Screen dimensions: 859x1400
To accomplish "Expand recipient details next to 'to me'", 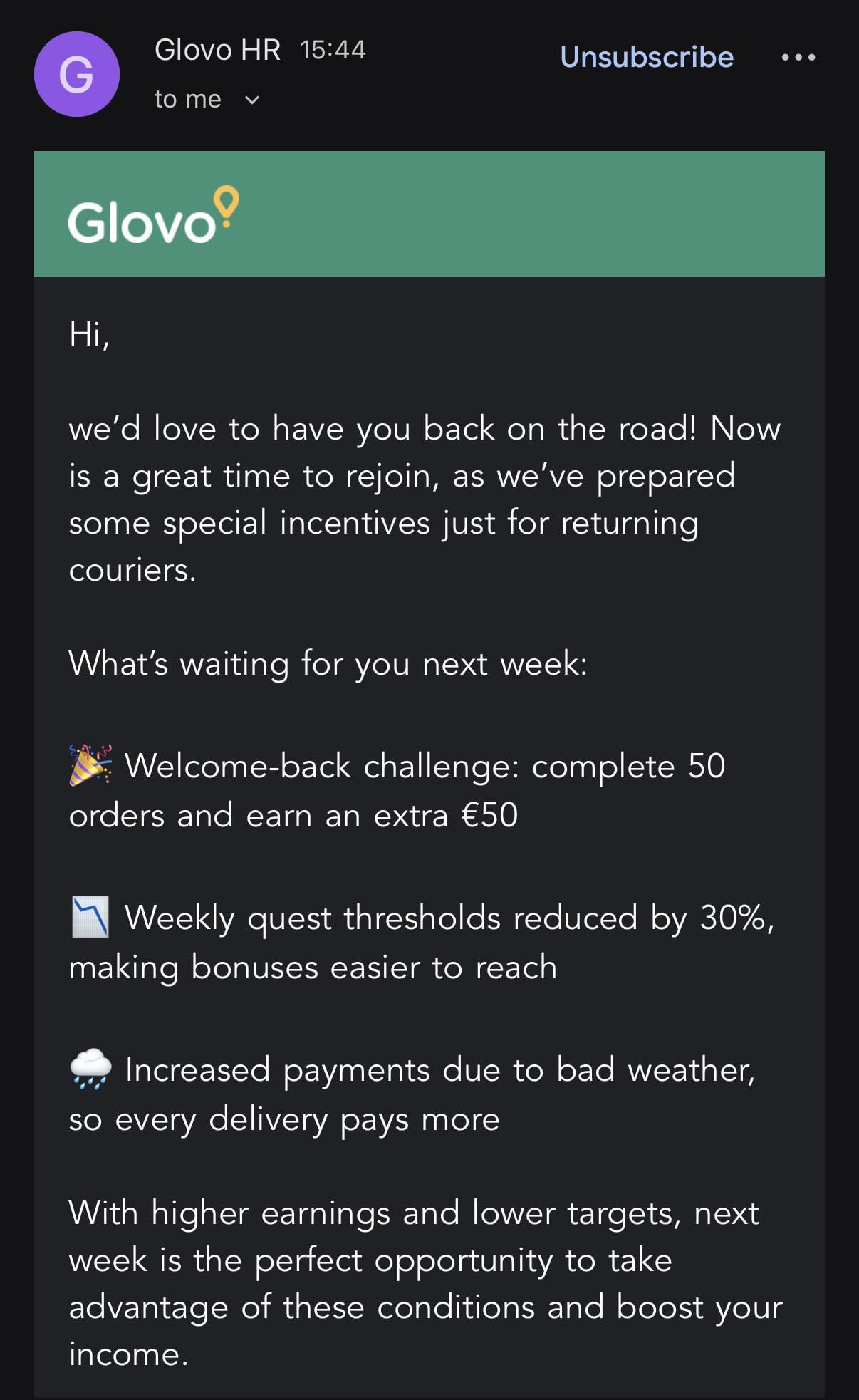I will pos(251,100).
